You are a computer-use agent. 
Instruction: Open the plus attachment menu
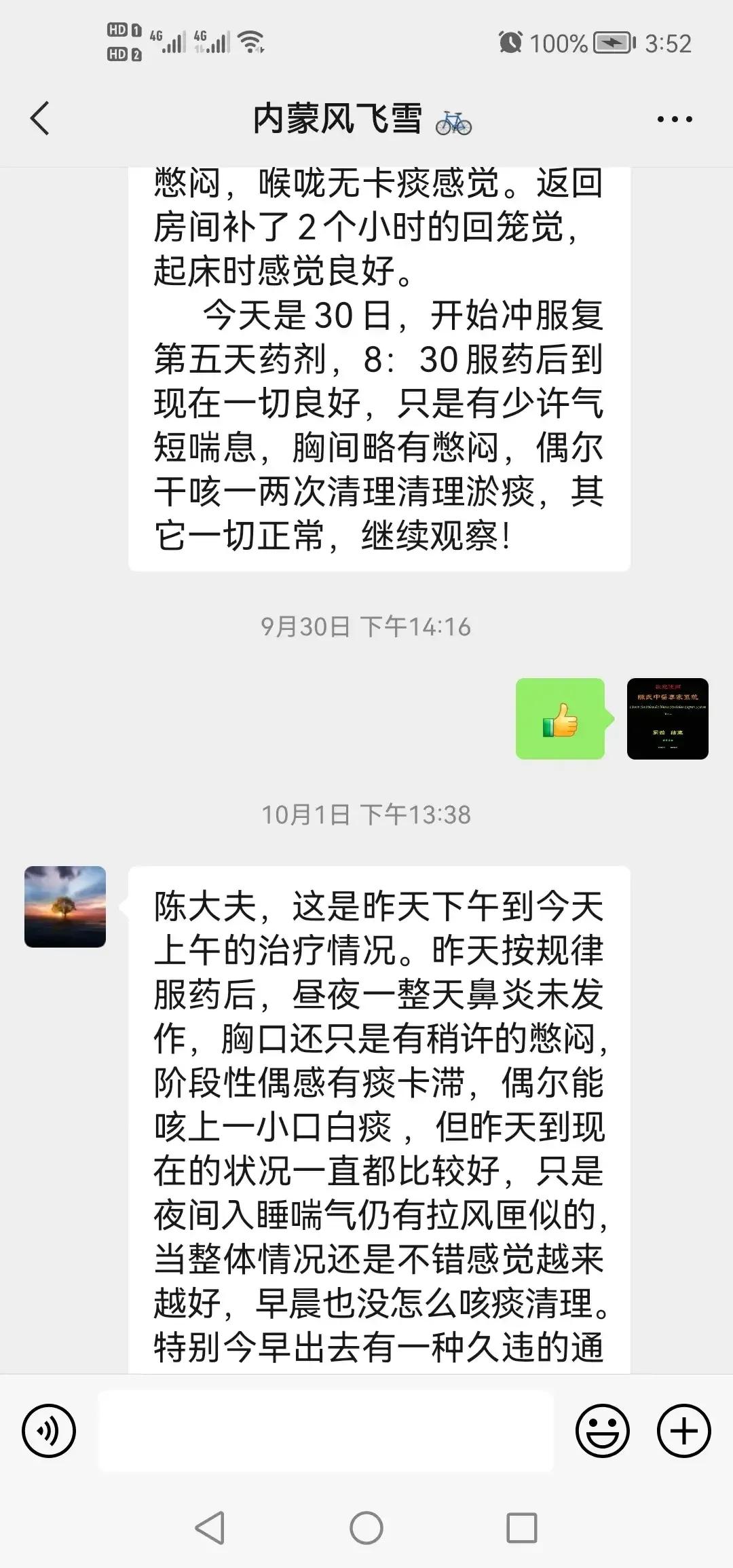coord(684,1431)
